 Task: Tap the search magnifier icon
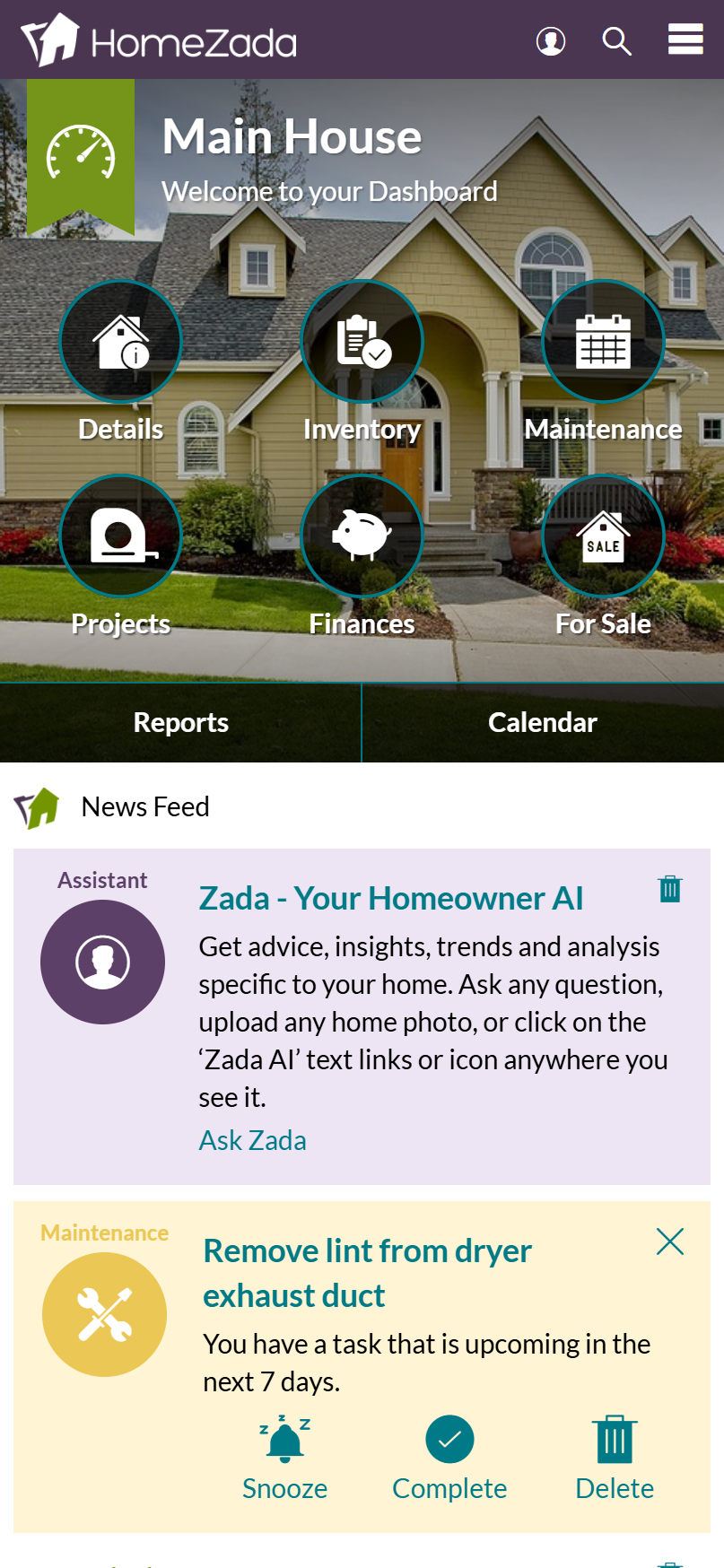tap(616, 40)
